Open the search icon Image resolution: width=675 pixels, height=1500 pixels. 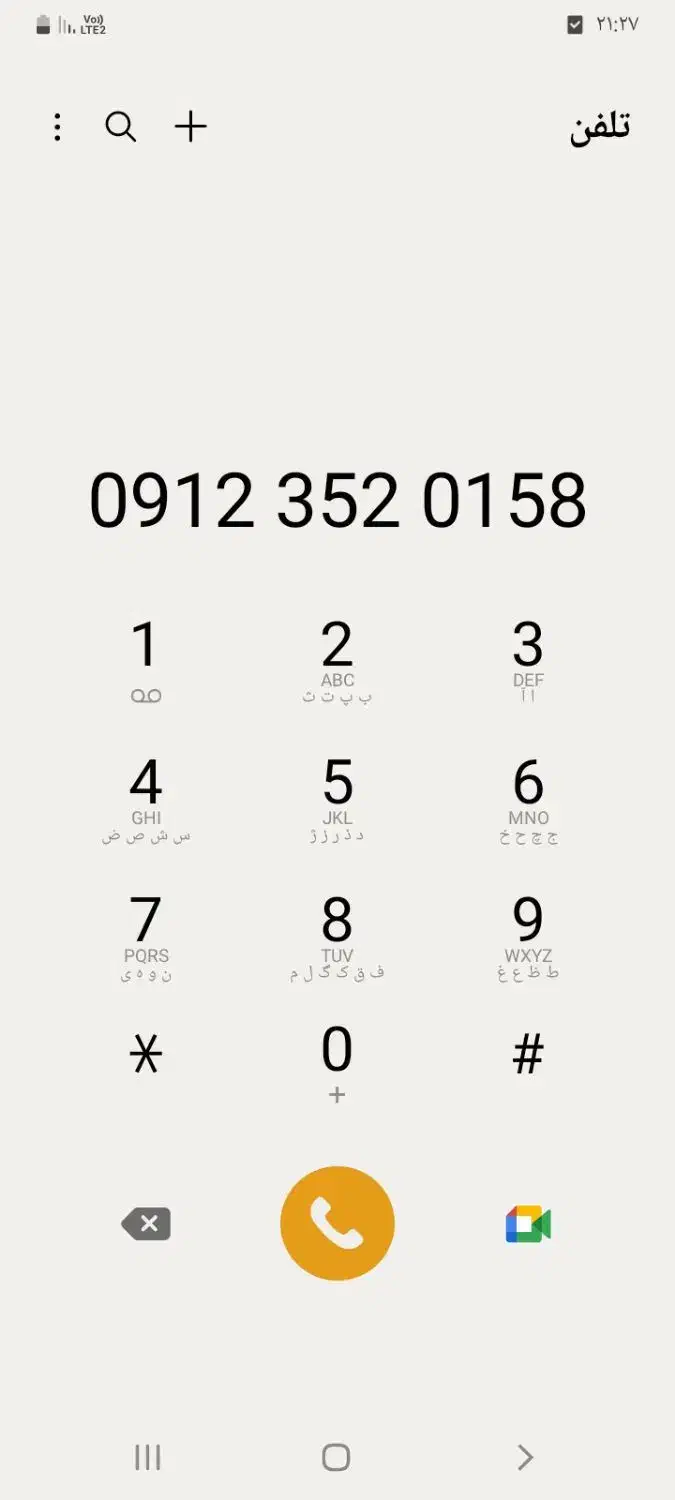tap(121, 127)
